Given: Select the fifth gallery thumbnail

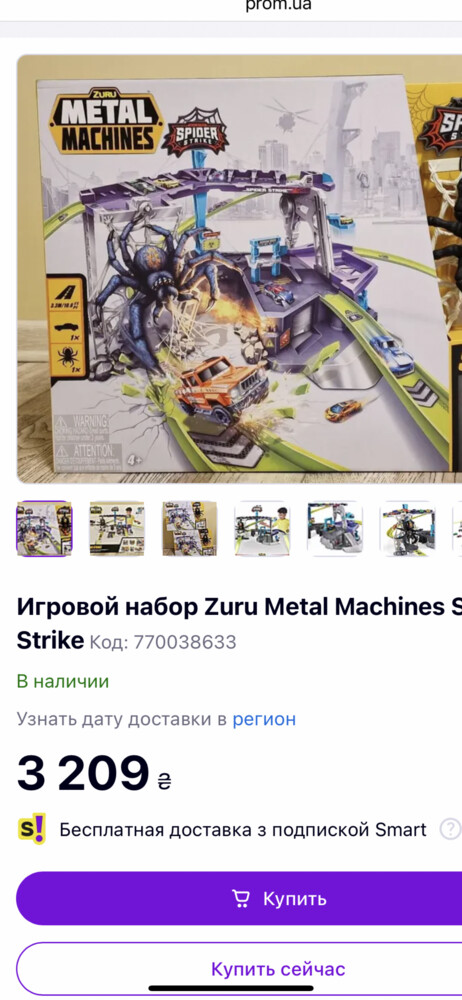Looking at the screenshot, I should pyautogui.click(x=335, y=529).
